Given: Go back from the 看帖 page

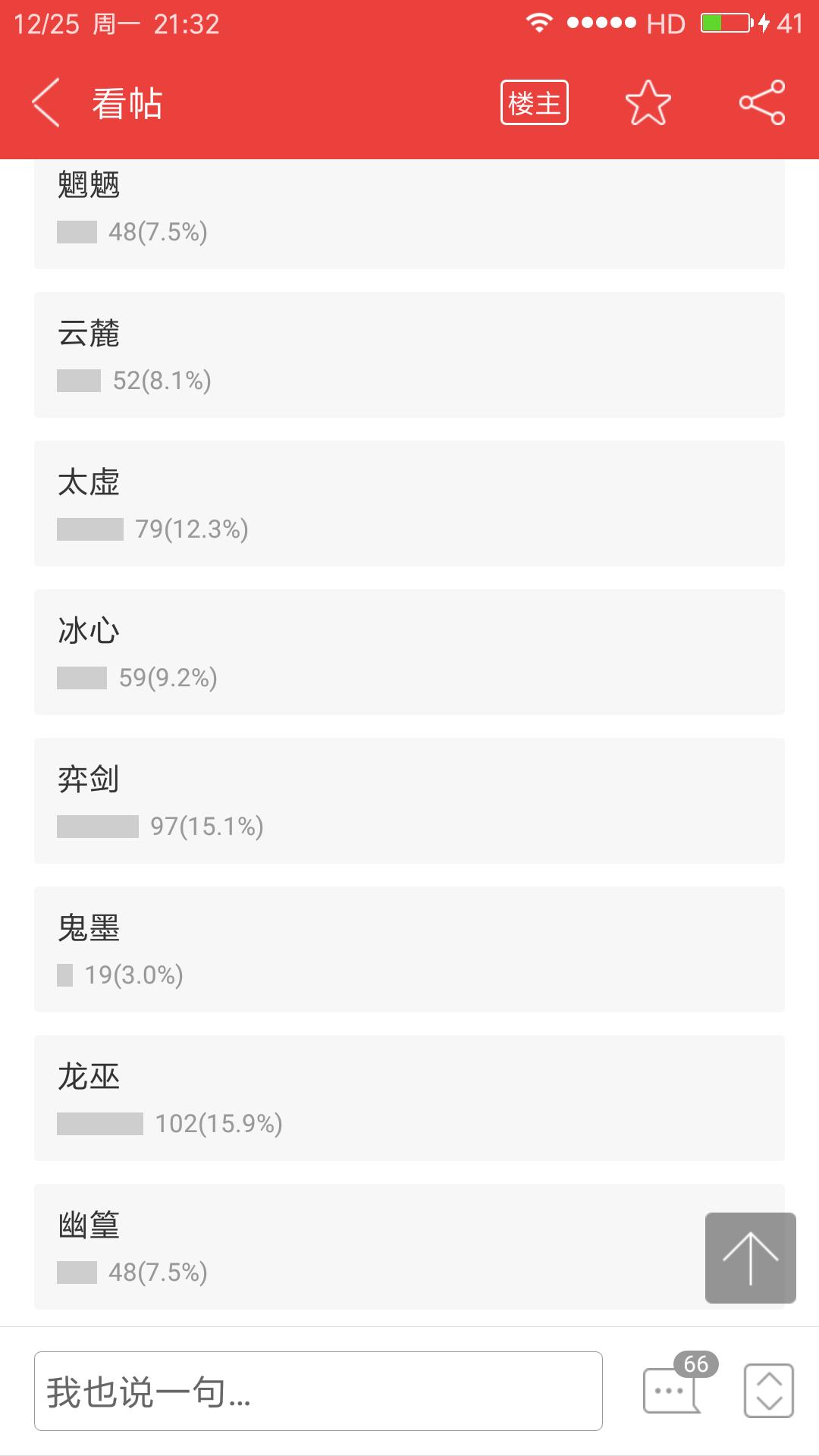Looking at the screenshot, I should [45, 102].
